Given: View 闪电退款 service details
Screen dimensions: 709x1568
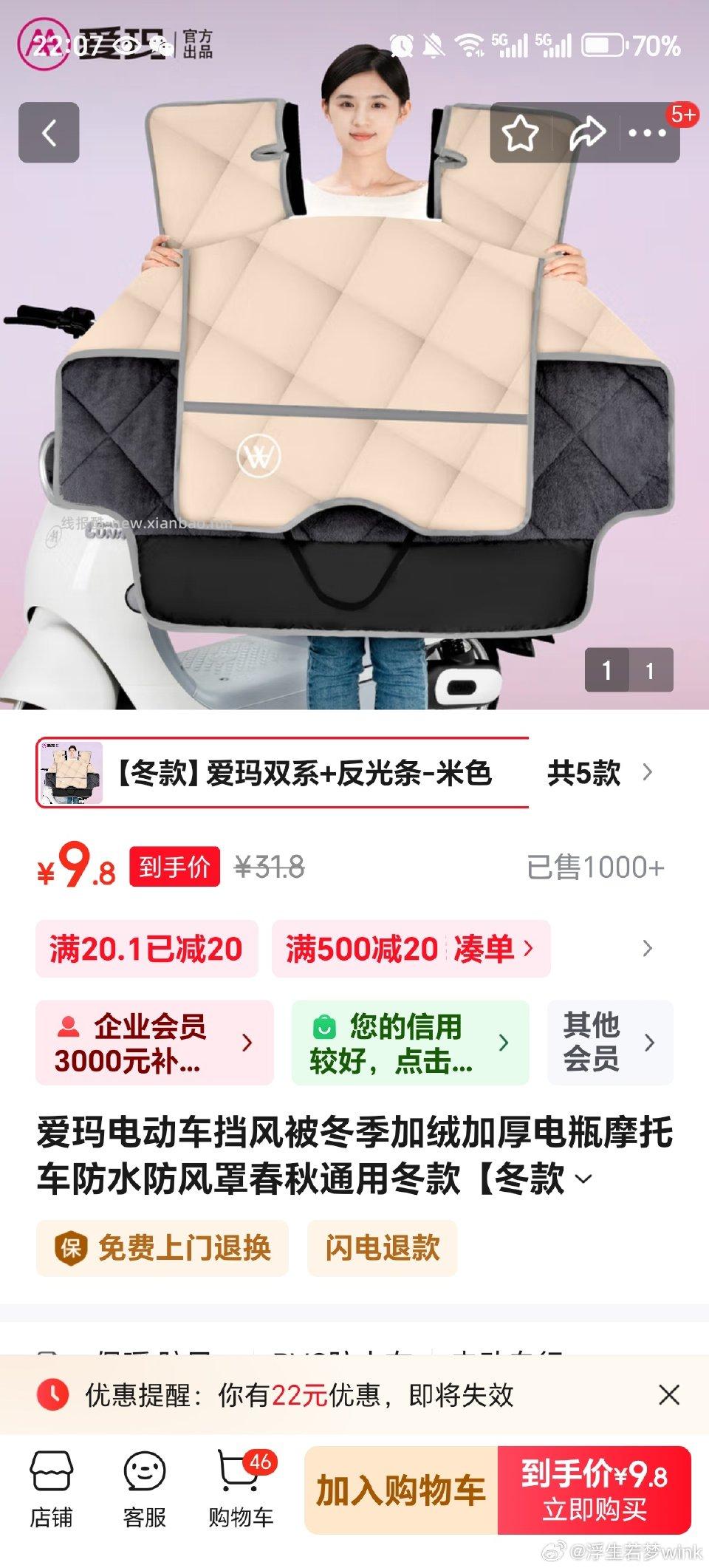Looking at the screenshot, I should 382,1249.
